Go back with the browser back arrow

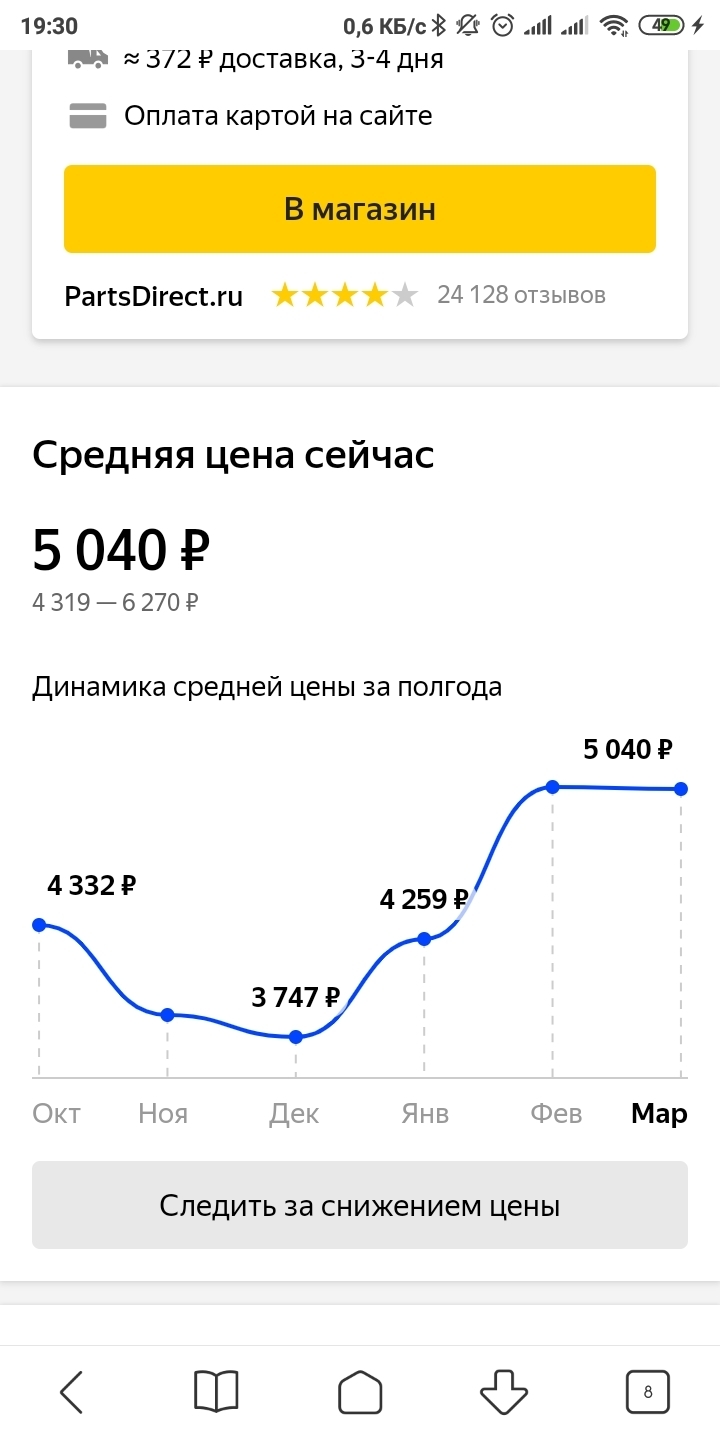tap(72, 1391)
